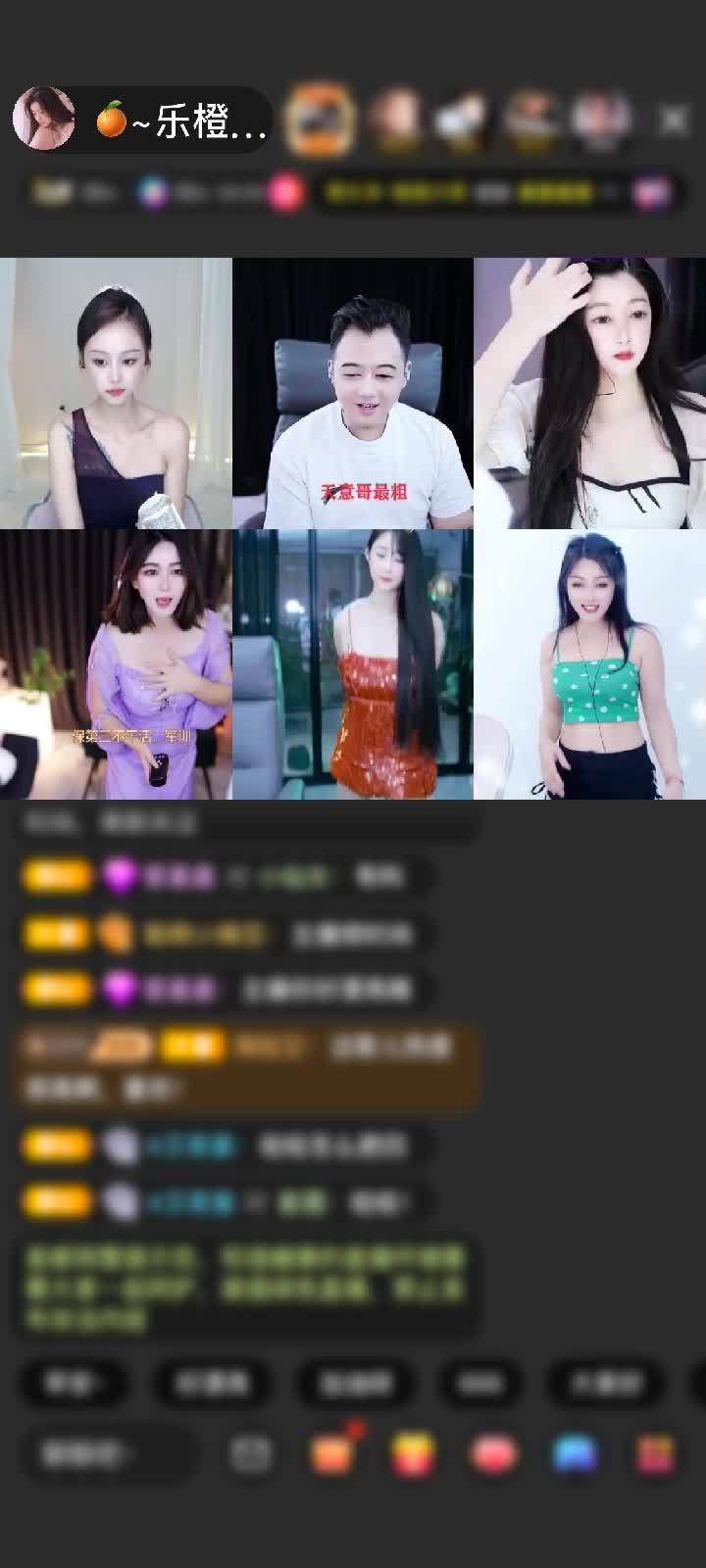Open the woman in green polka-dot top tile

(x=589, y=664)
